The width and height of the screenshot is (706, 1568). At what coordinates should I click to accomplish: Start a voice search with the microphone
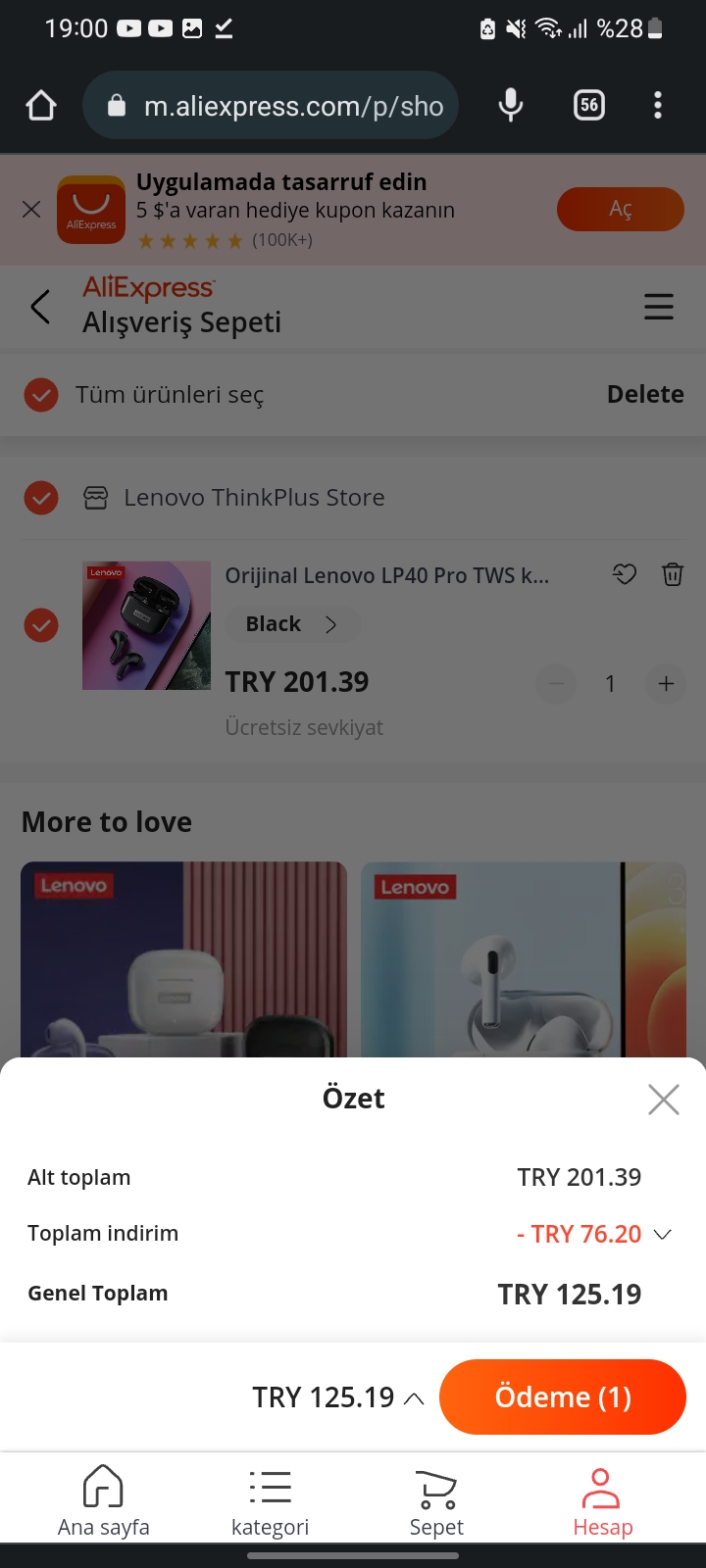pyautogui.click(x=511, y=105)
